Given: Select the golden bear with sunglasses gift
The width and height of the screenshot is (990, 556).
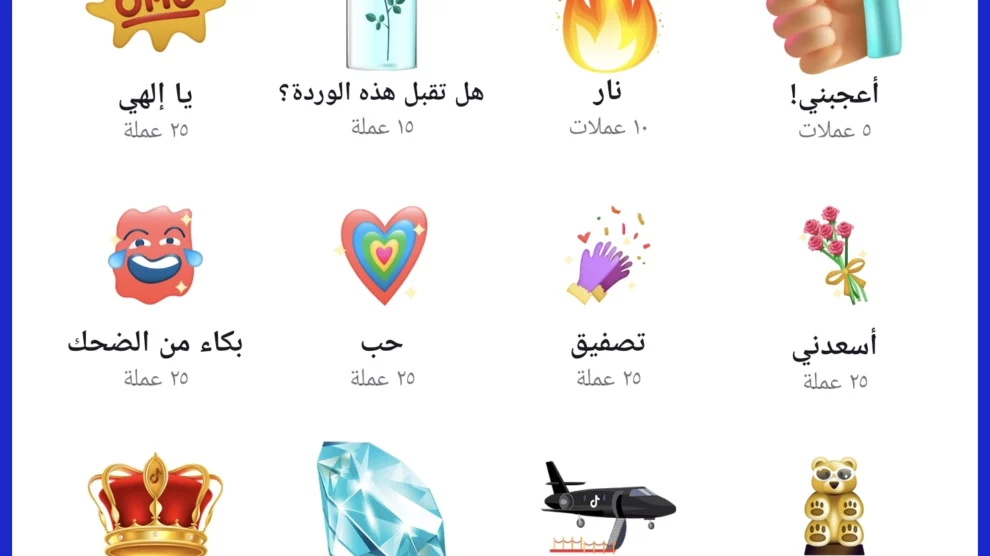Looking at the screenshot, I should point(835,505).
